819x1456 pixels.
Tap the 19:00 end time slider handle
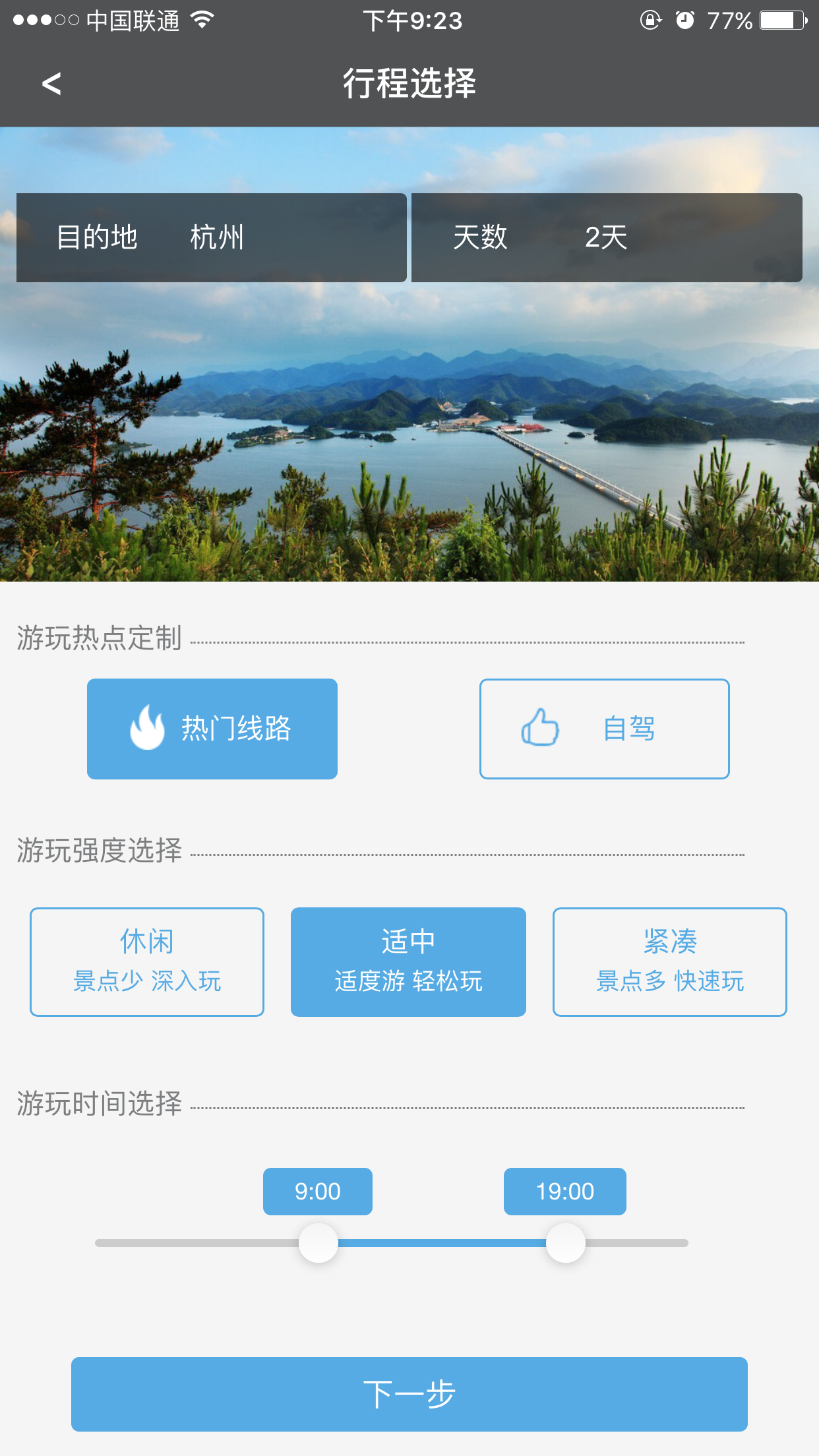tap(566, 1243)
